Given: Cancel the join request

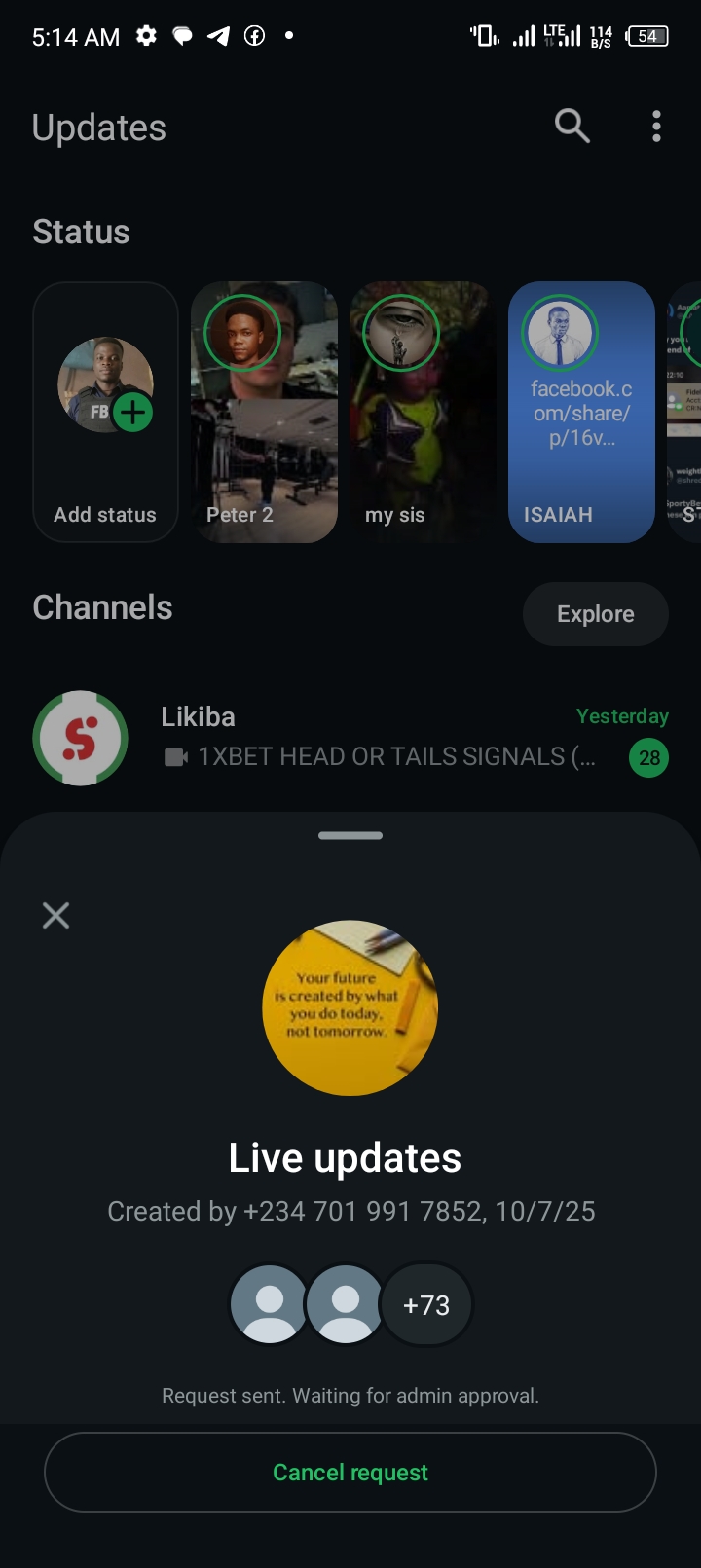Looking at the screenshot, I should coord(350,1472).
